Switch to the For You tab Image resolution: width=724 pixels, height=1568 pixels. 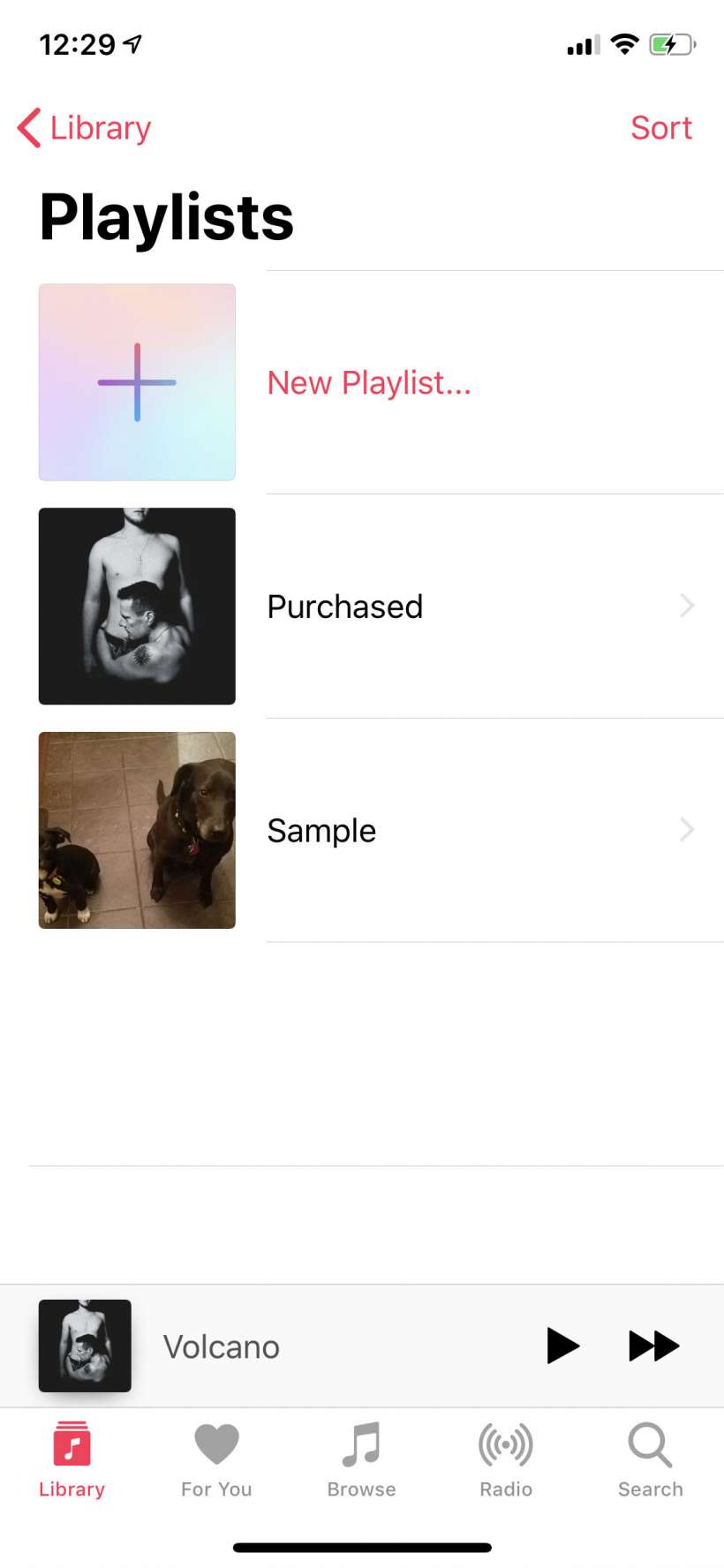point(216,1459)
